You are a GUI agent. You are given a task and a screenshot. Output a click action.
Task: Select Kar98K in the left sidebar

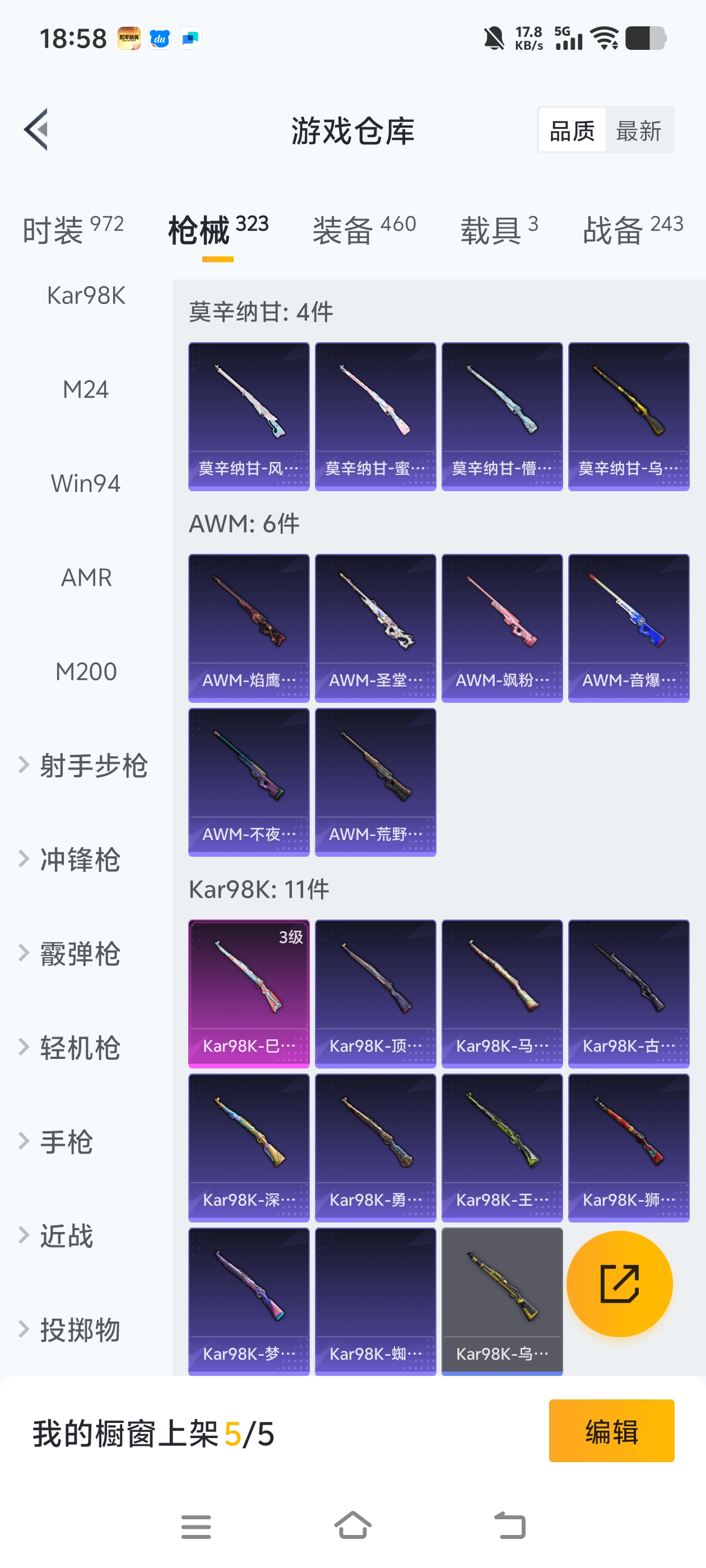[x=86, y=296]
